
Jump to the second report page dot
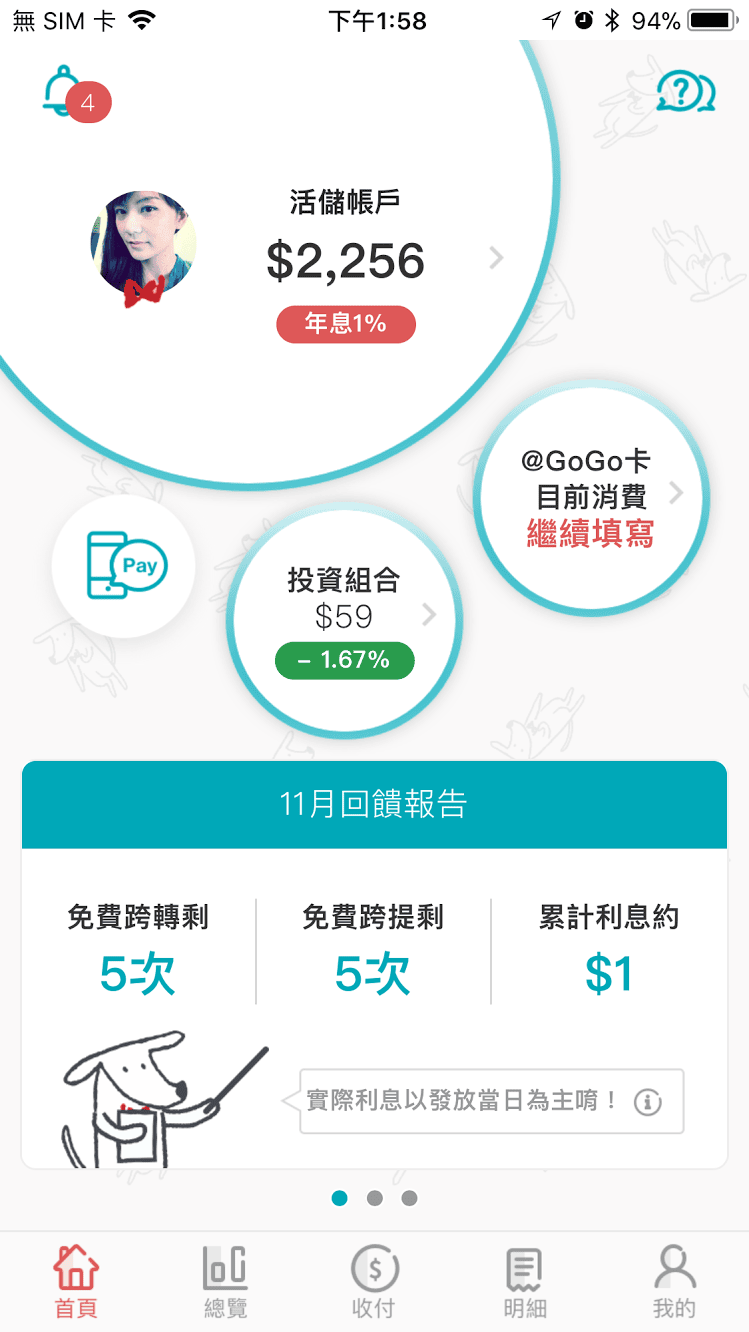coord(375,1198)
